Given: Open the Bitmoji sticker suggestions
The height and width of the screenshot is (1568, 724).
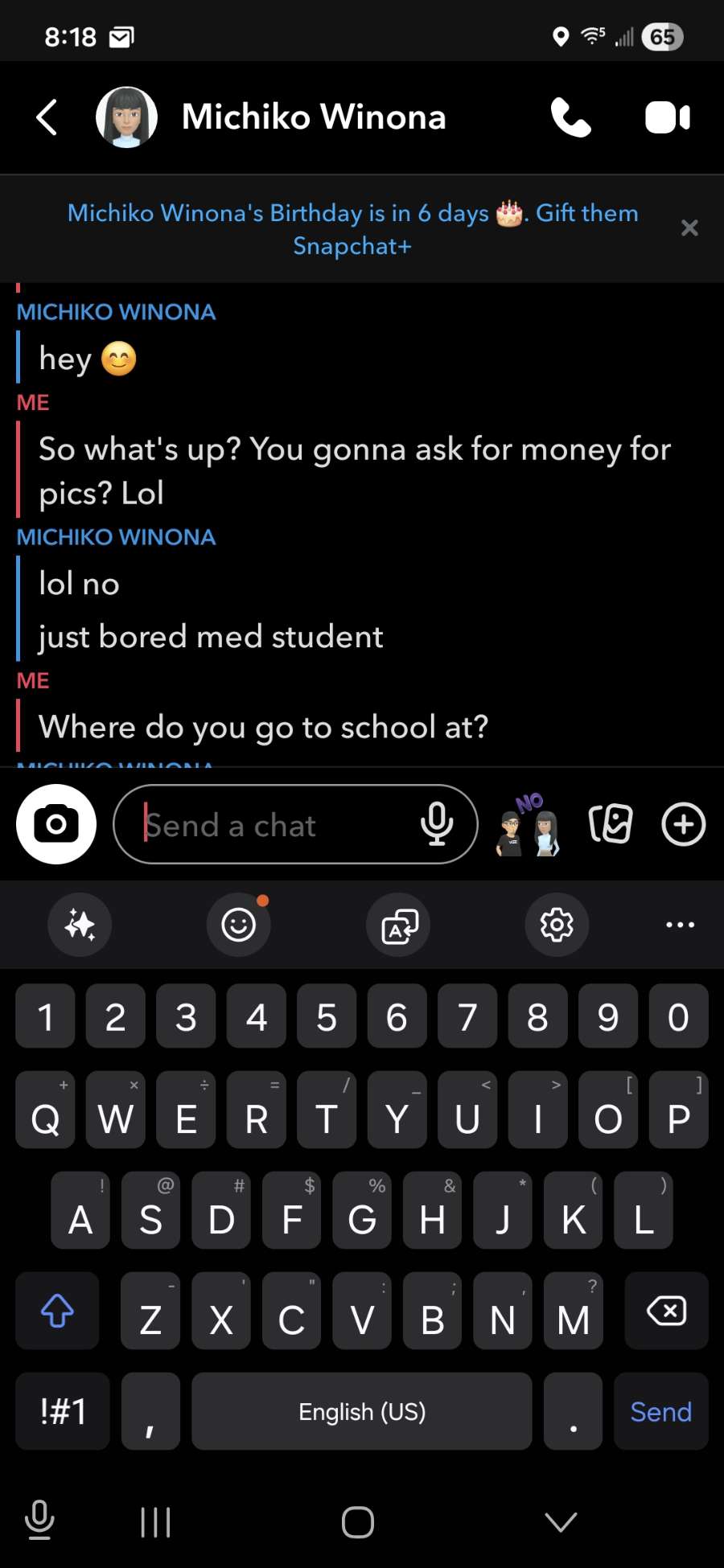Looking at the screenshot, I should click(529, 825).
